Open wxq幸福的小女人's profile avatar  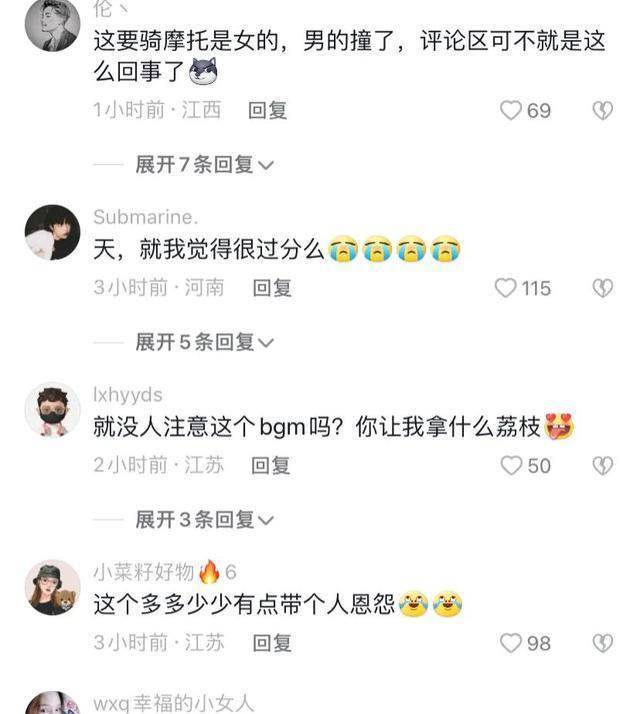pos(52,703)
